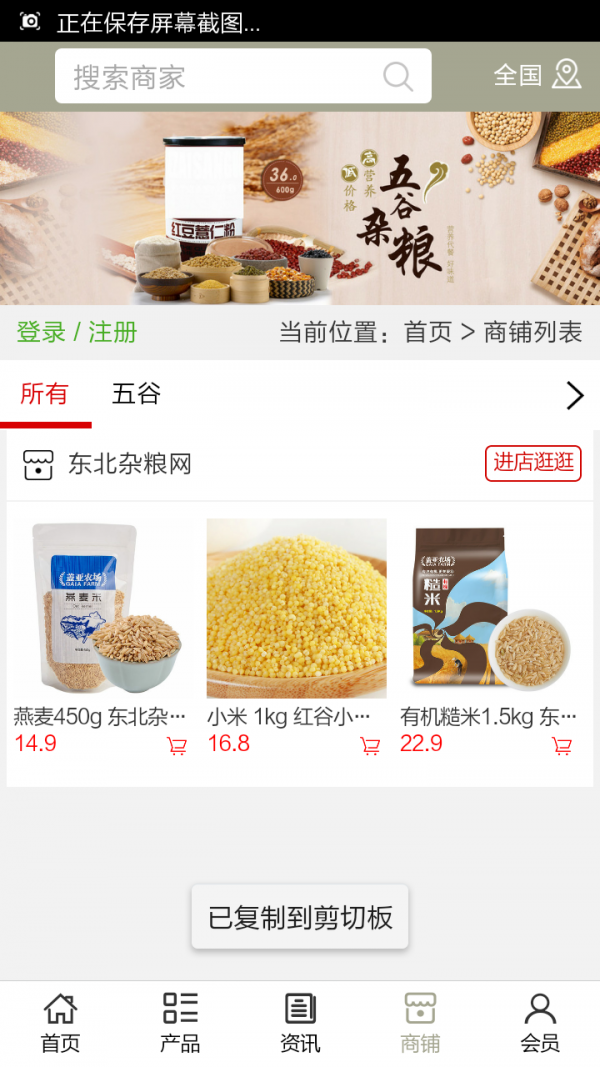The width and height of the screenshot is (600, 1067).
Task: Switch to the 五谷 category tab
Action: point(136,394)
